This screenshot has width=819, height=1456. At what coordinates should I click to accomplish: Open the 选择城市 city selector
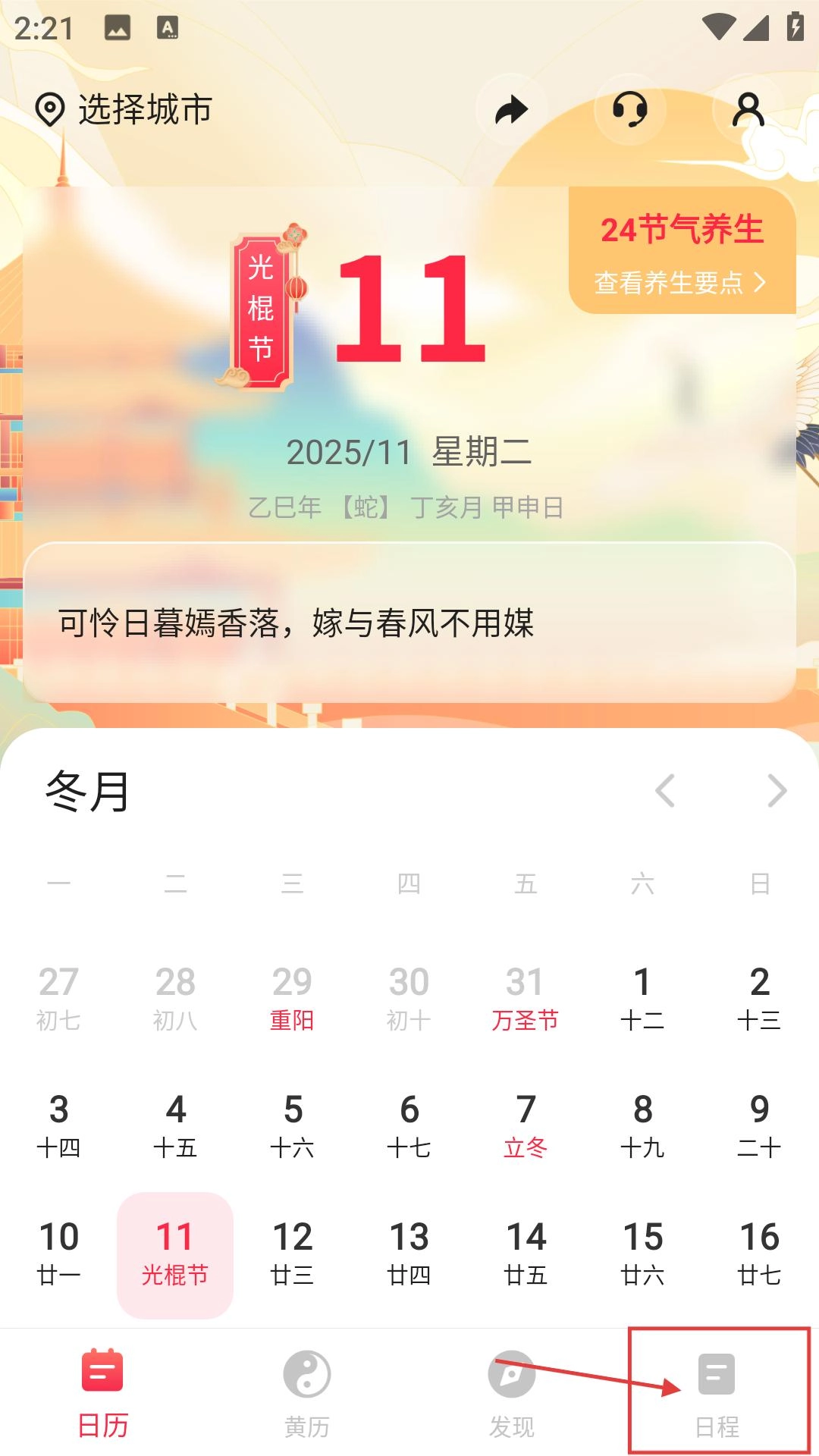pos(124,110)
